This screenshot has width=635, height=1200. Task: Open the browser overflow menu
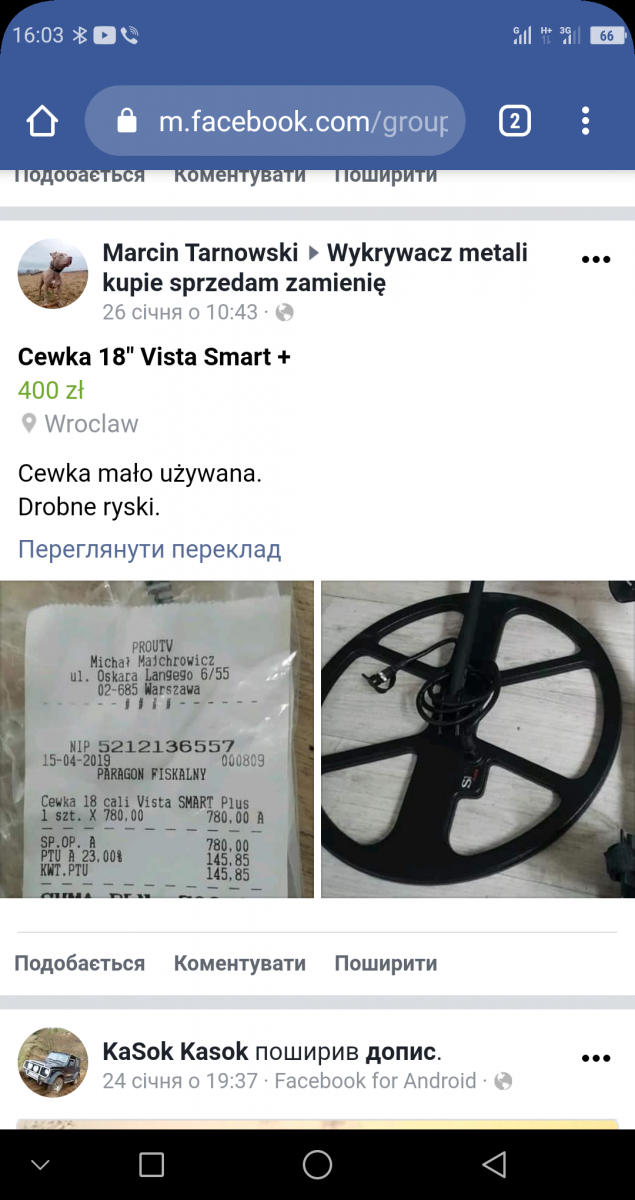coord(586,122)
